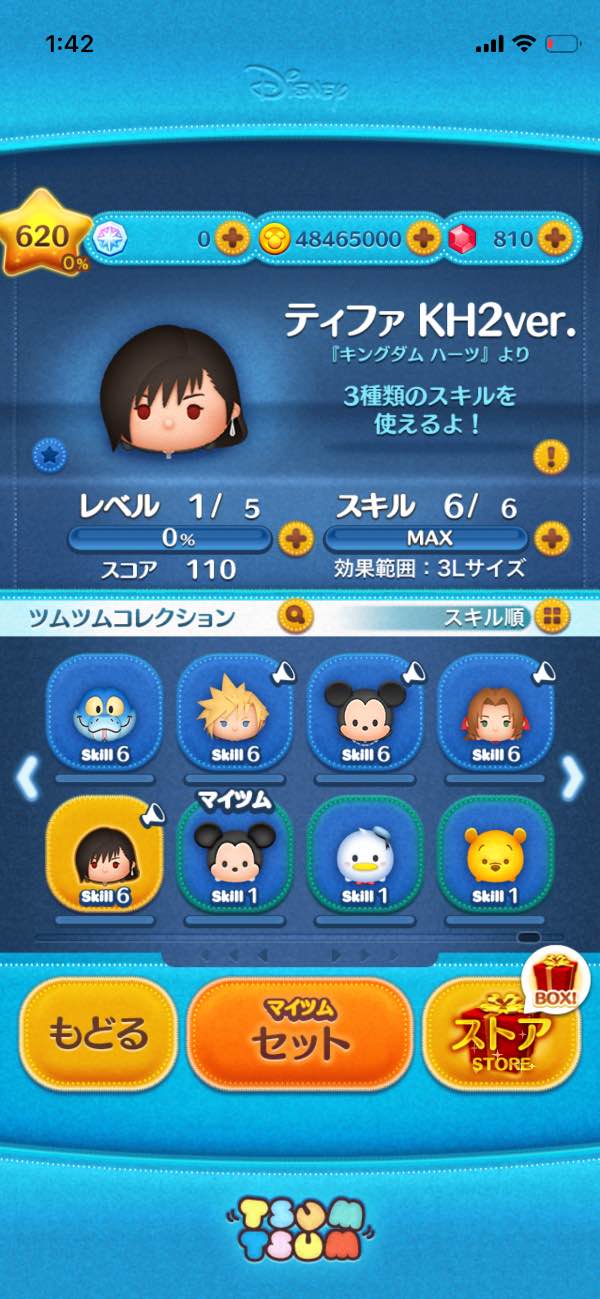
Task: Add more coins with plus icon
Action: (423, 238)
